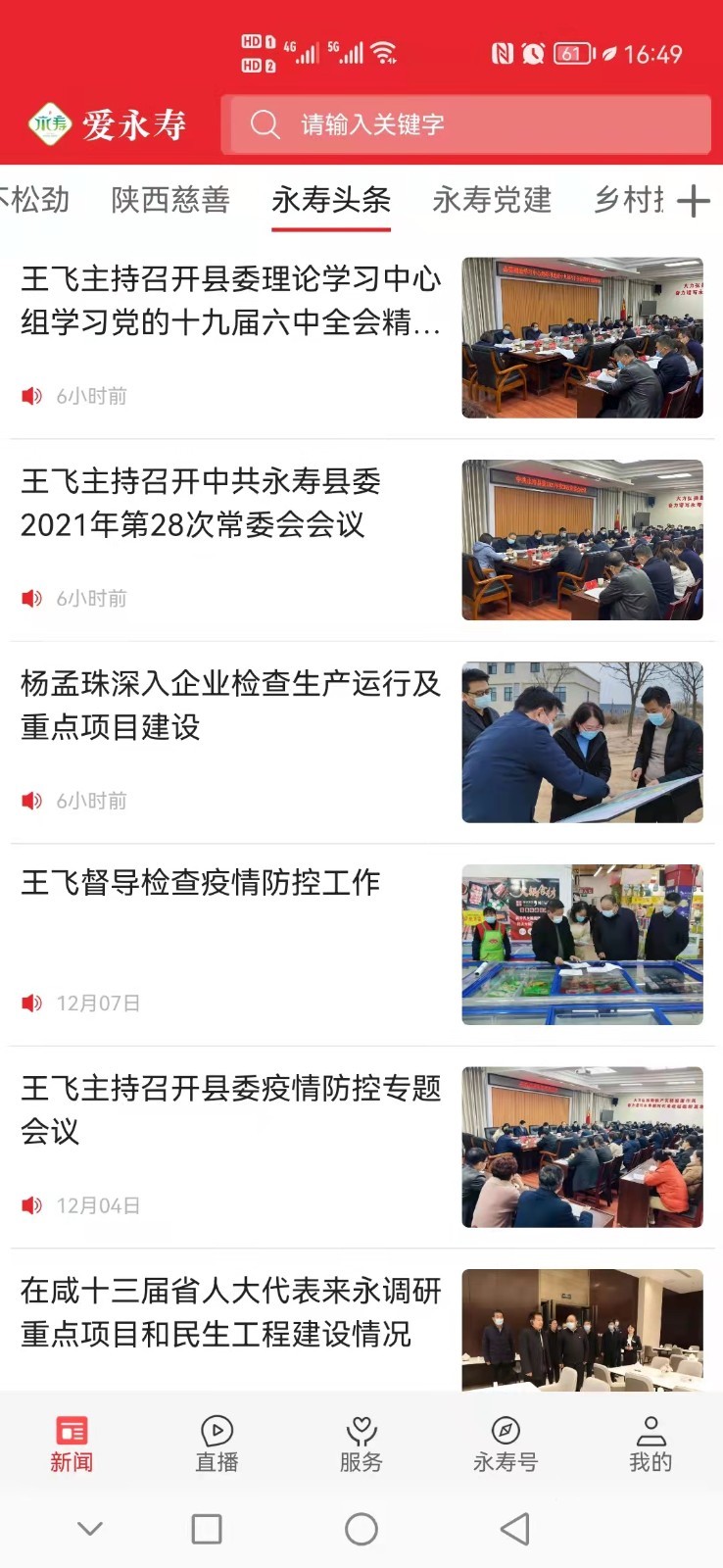Viewport: 723px width, 1568px height.
Task: Open the 我的 profile tab
Action: pyautogui.click(x=651, y=1444)
